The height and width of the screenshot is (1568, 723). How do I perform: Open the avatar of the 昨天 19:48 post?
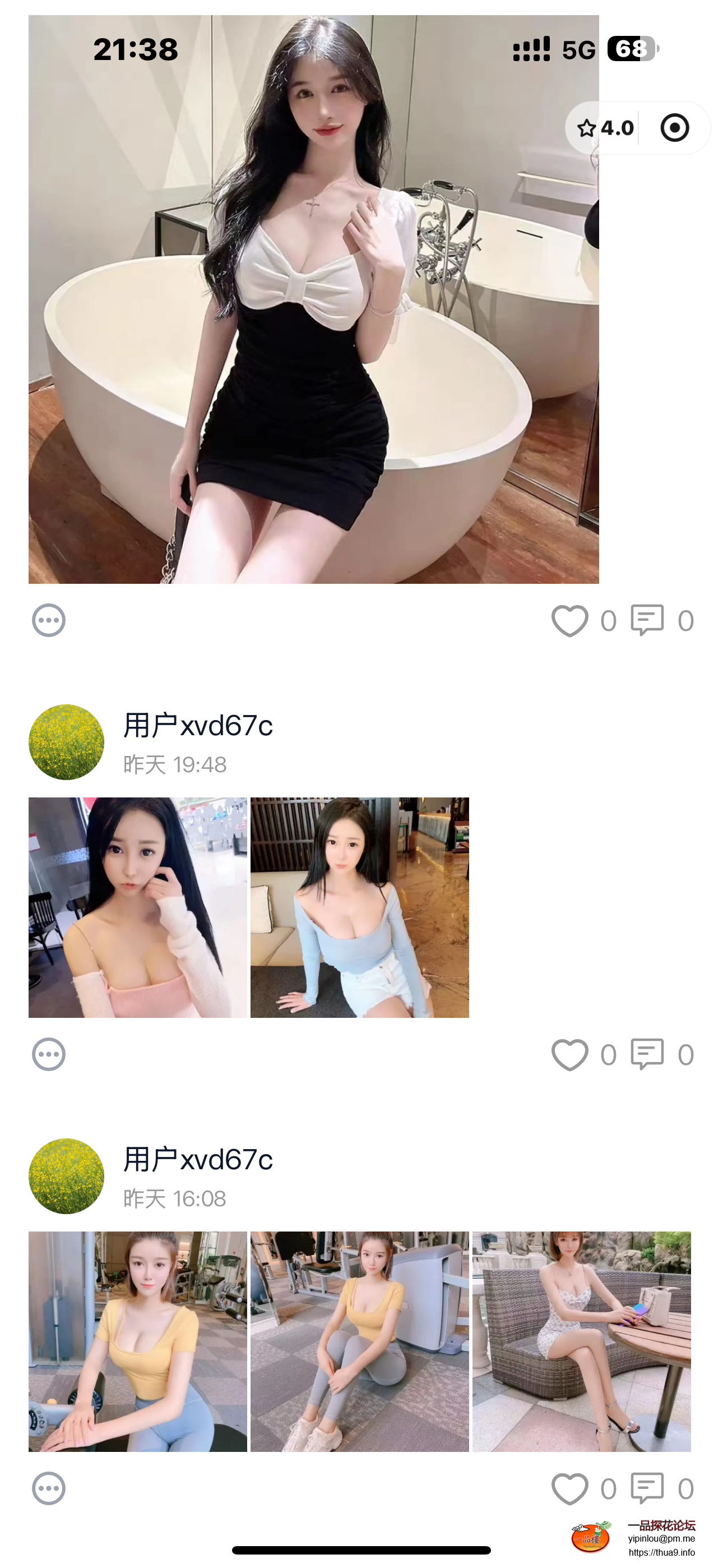tap(66, 742)
